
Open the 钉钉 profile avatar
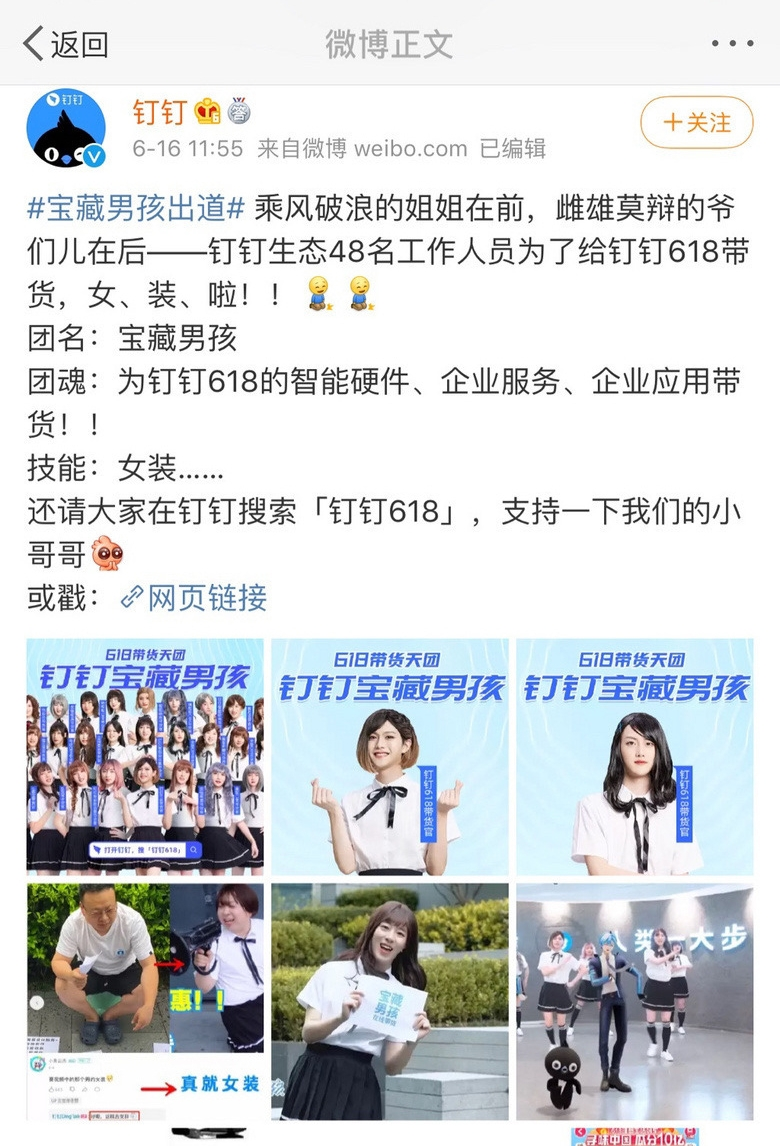67,128
